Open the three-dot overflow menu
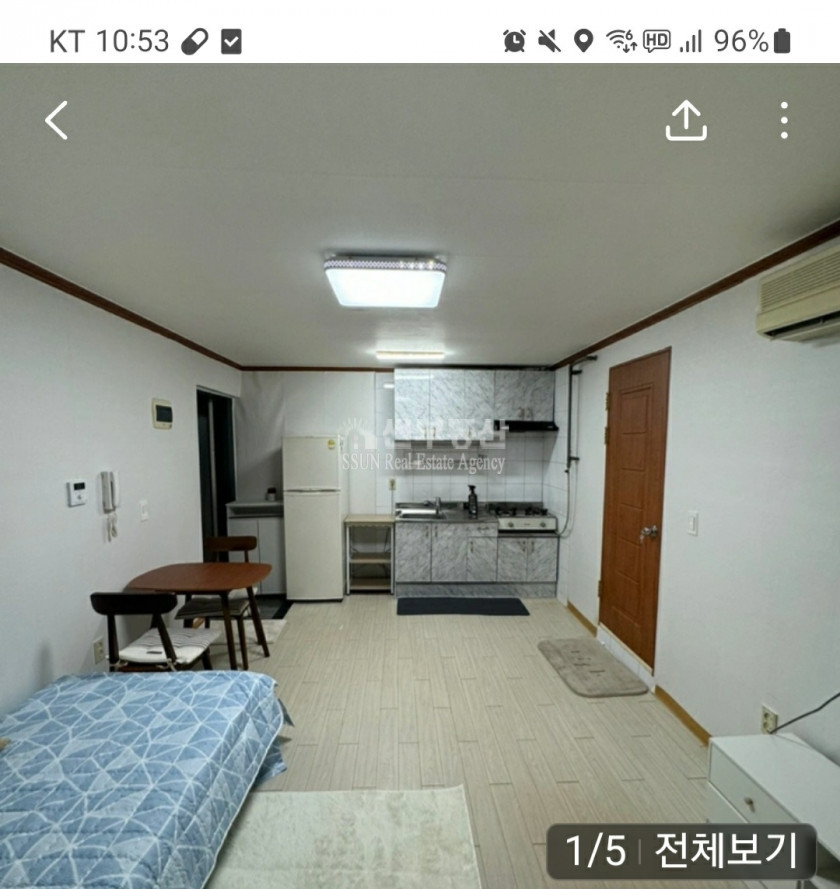The width and height of the screenshot is (840, 889). click(784, 121)
